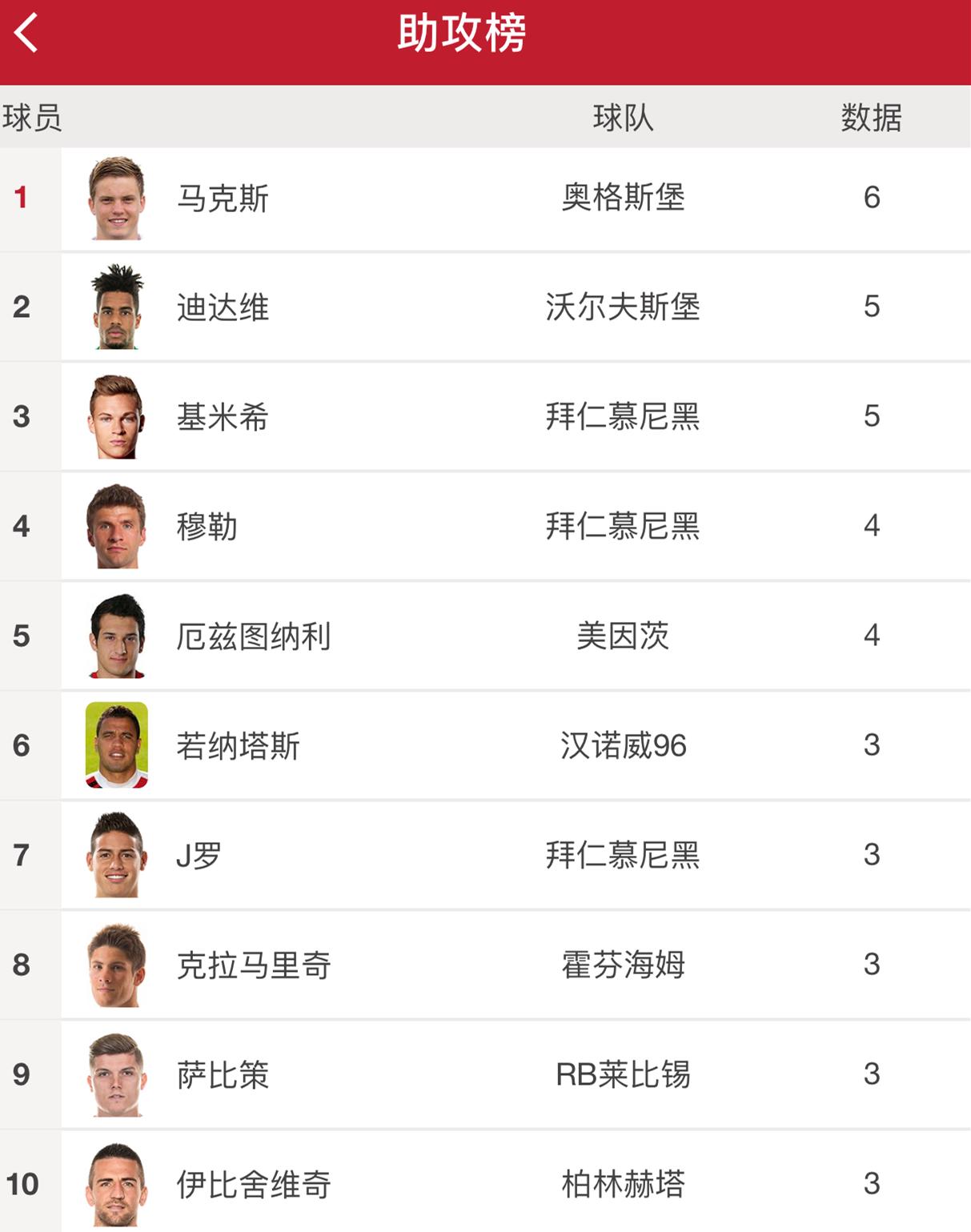Image resolution: width=971 pixels, height=1232 pixels.
Task: View 若纳塔斯 of 汉诺威96
Action: point(238,746)
